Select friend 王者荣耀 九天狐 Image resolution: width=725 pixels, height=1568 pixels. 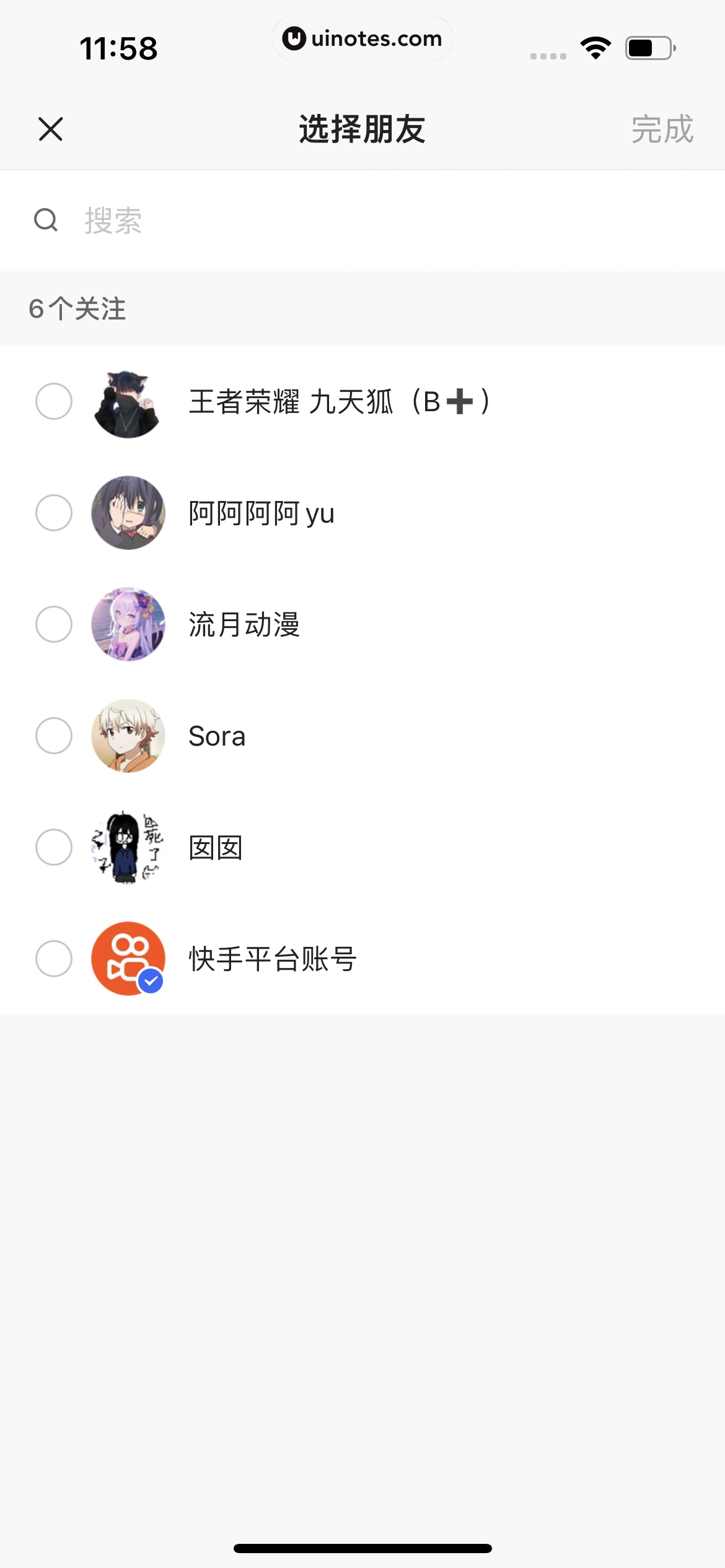[x=54, y=401]
